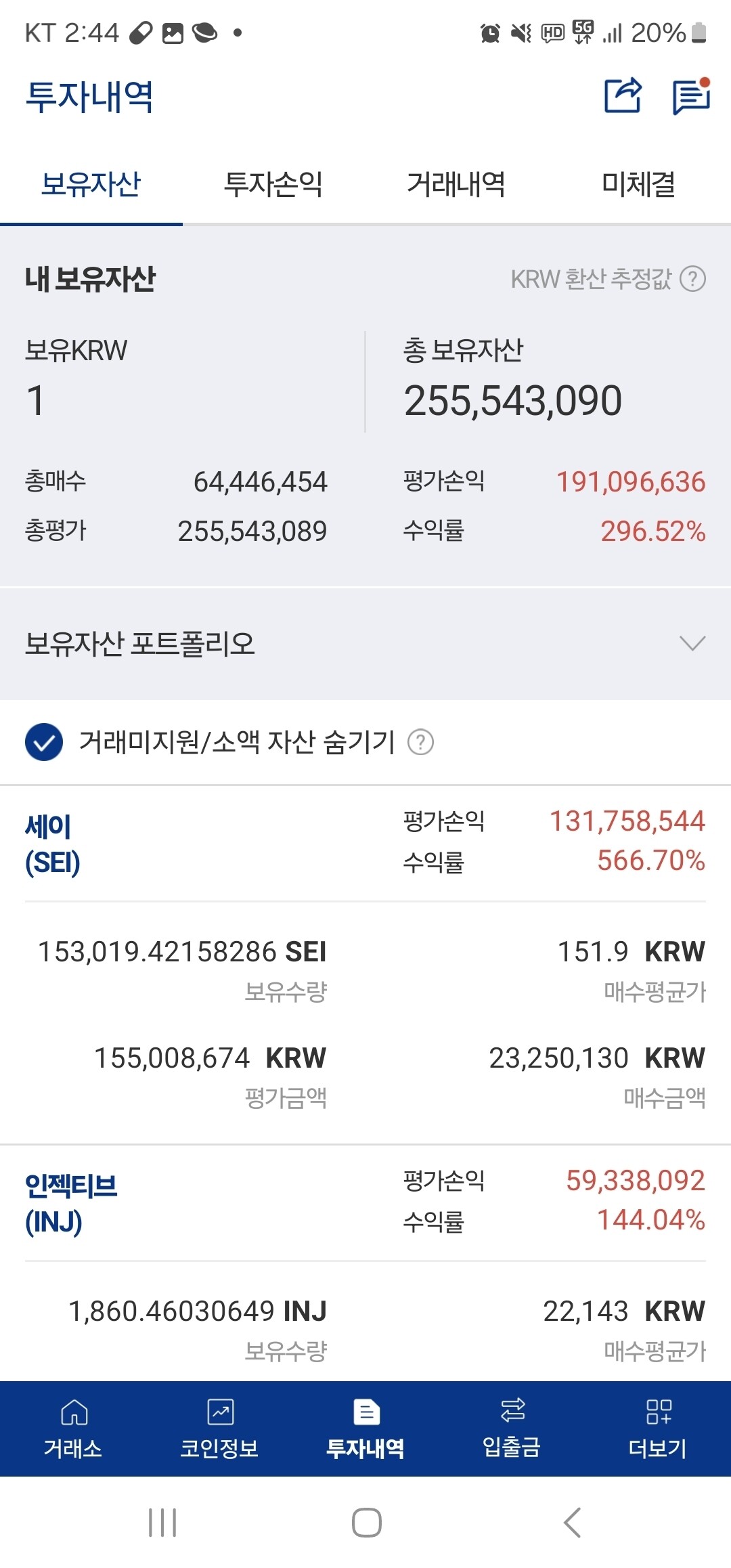Select the 코인정보 coin info icon
Screen dimensions: 731x1568
pos(219,1419)
